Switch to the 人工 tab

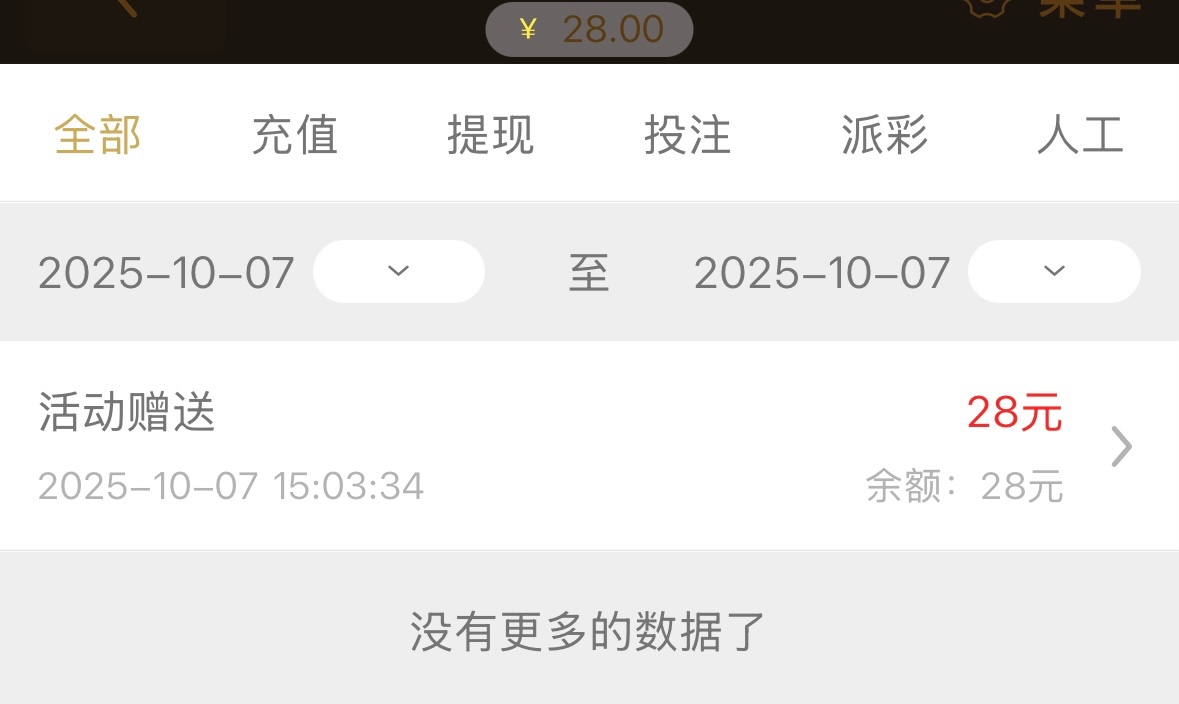click(1080, 135)
